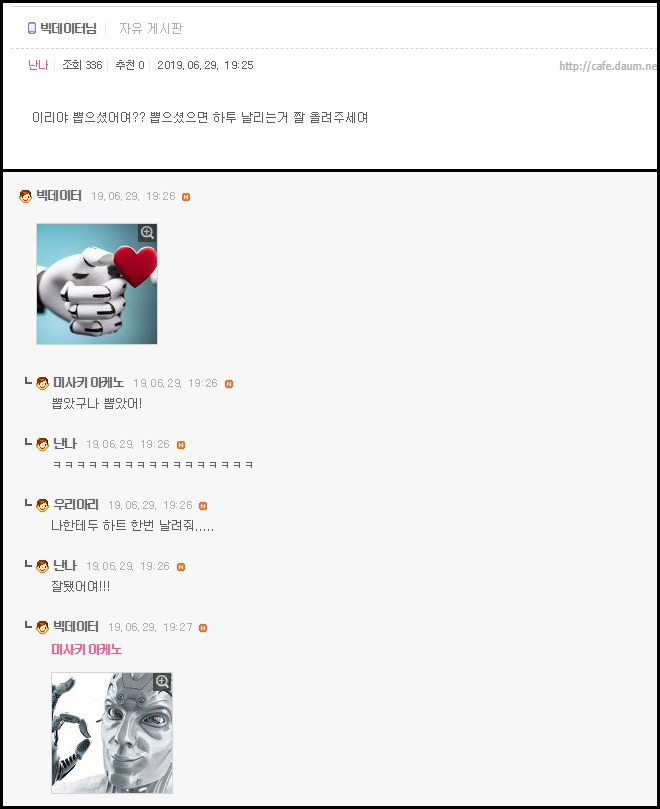Tap the magnifier icon on the robot face image
This screenshot has width=660, height=809.
click(x=162, y=682)
